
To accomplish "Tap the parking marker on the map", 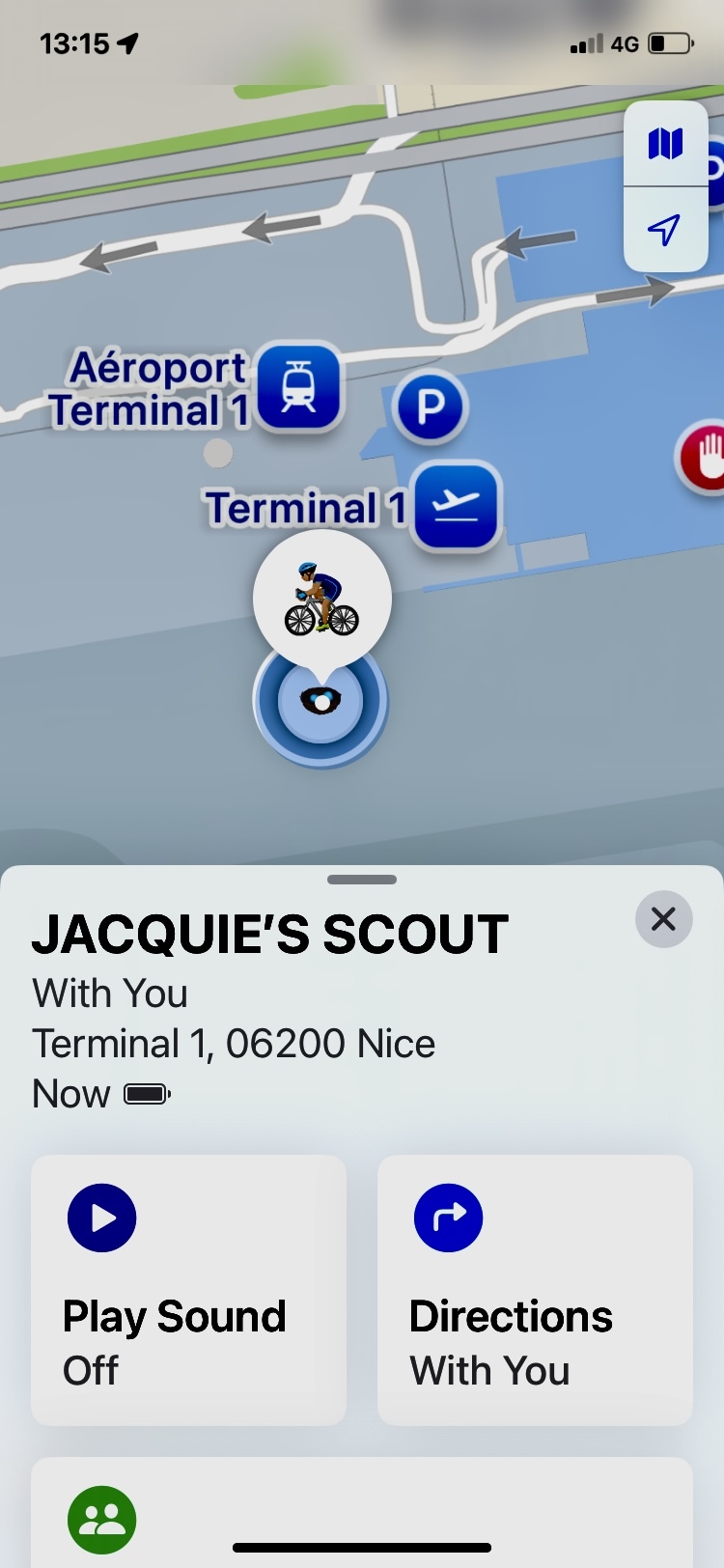I will tap(431, 407).
